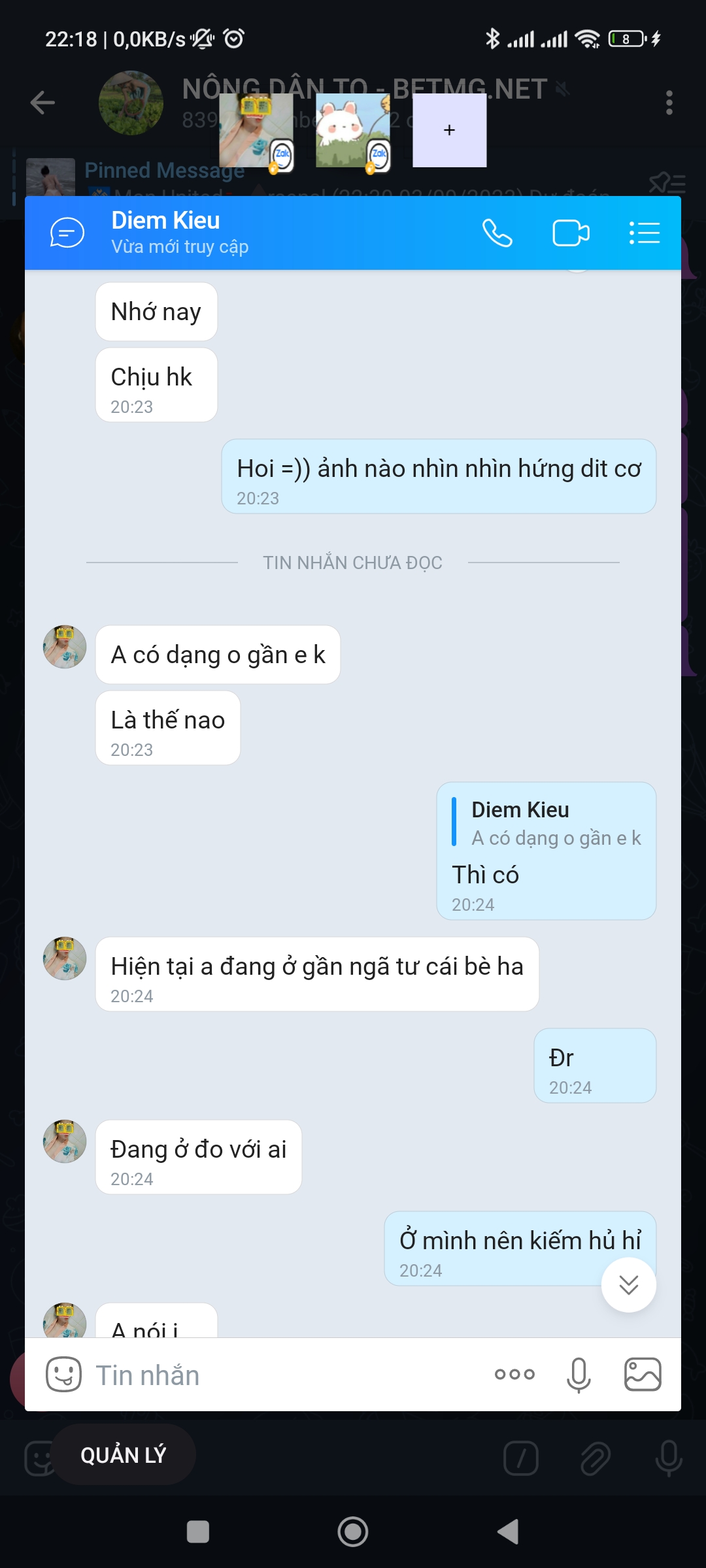Tap the QUẢN LÝ button
This screenshot has height=1568, width=706.
(x=123, y=1455)
